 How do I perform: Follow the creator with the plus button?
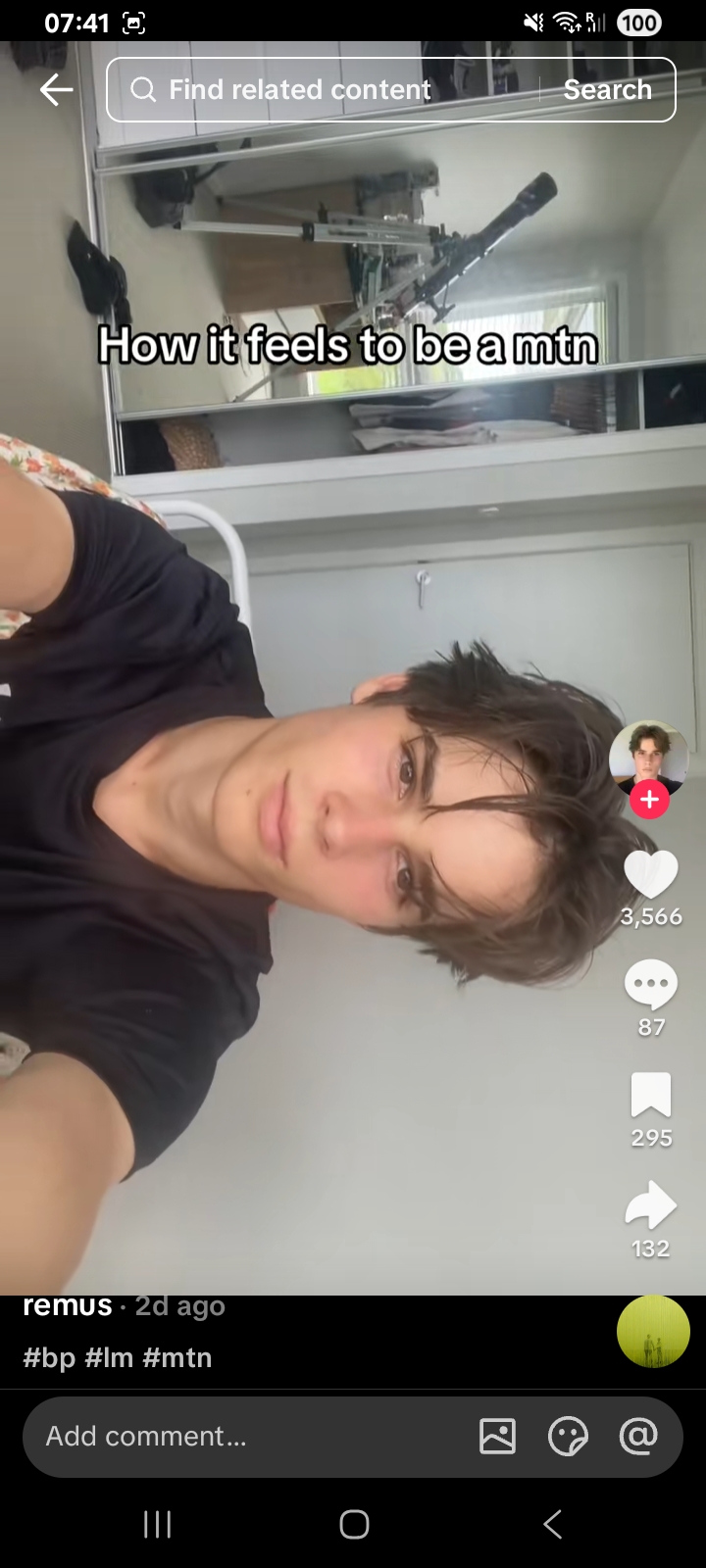pos(649,800)
